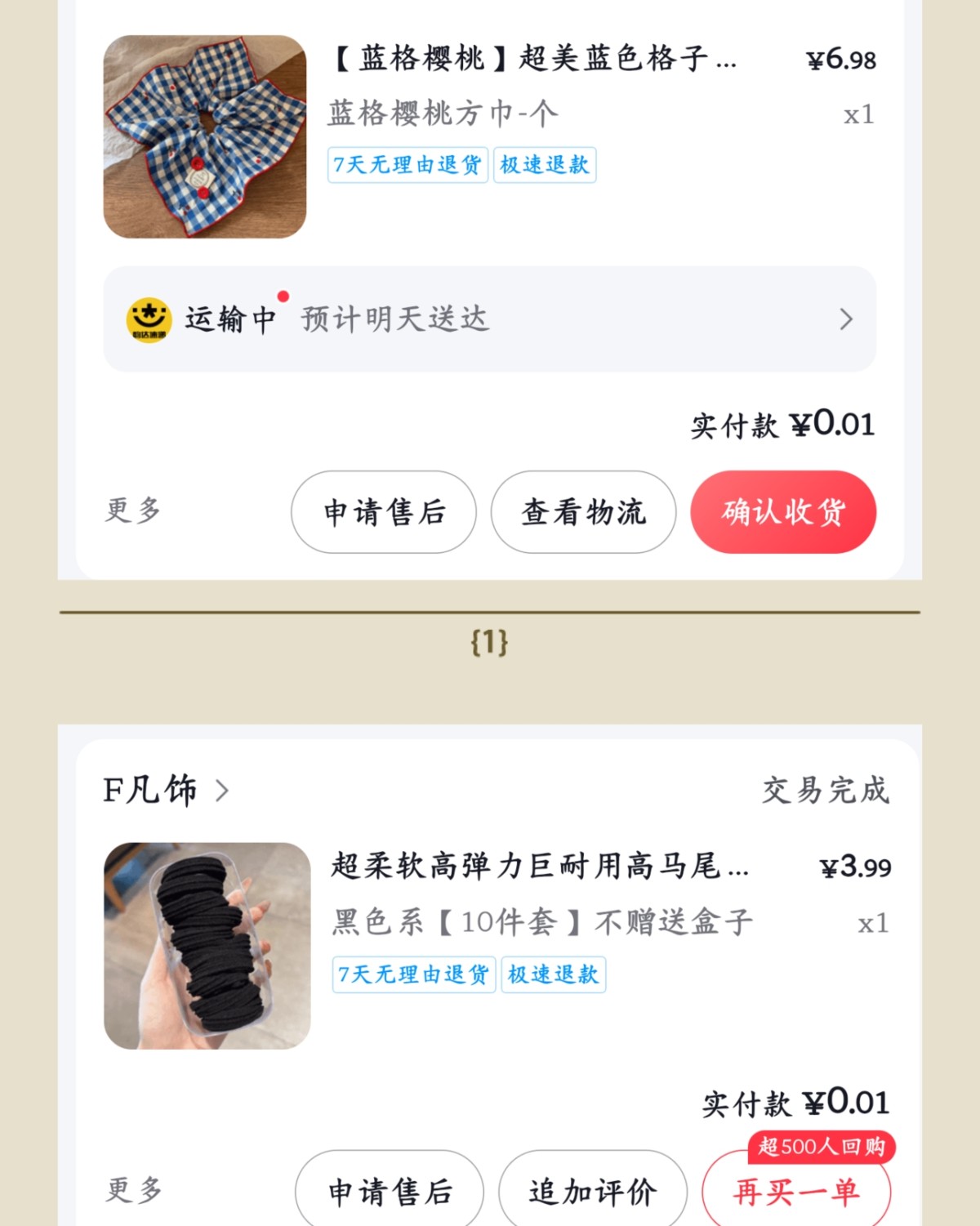This screenshot has width=980, height=1226.
Task: Tap the red notification dot on 运输中
Action: coord(282,296)
